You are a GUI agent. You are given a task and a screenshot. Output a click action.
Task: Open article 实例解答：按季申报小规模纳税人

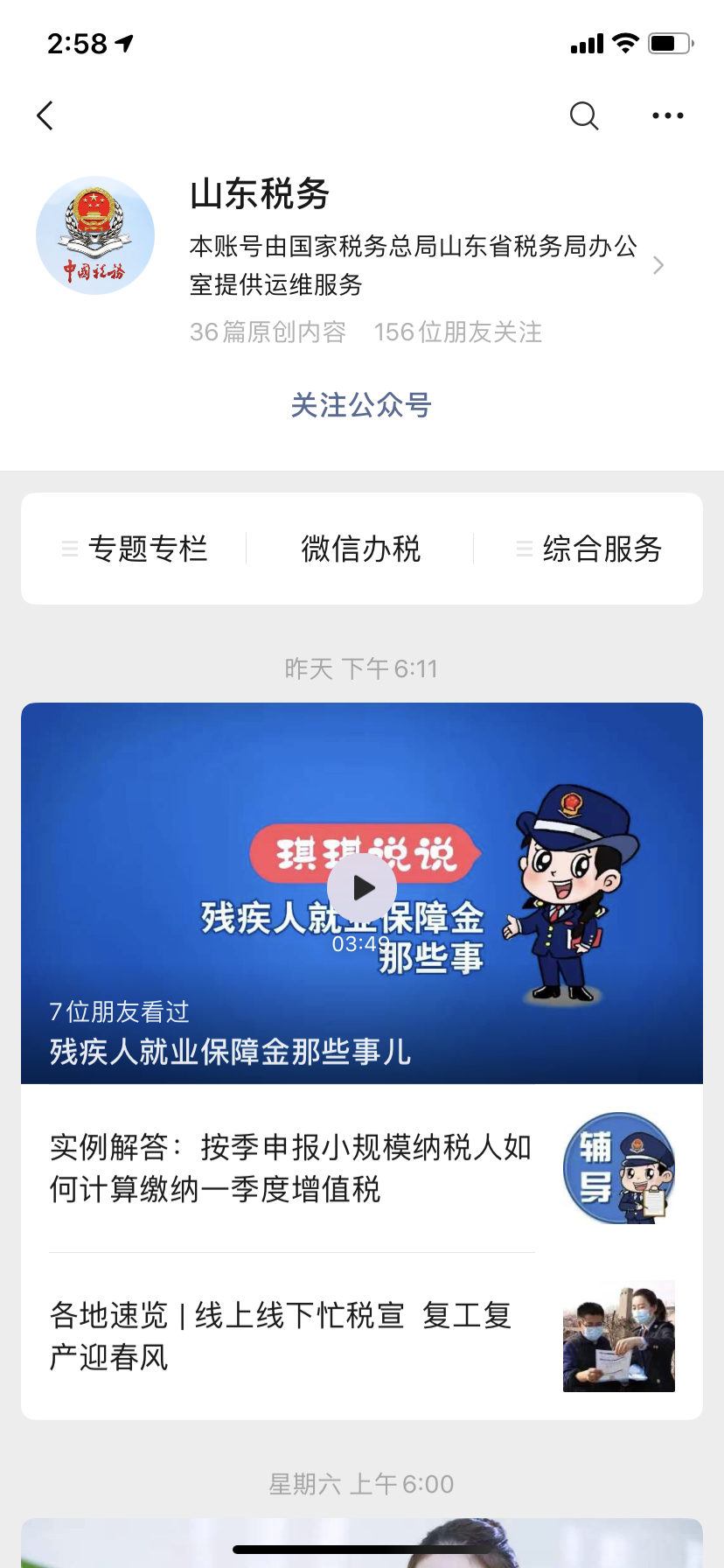[362, 1168]
